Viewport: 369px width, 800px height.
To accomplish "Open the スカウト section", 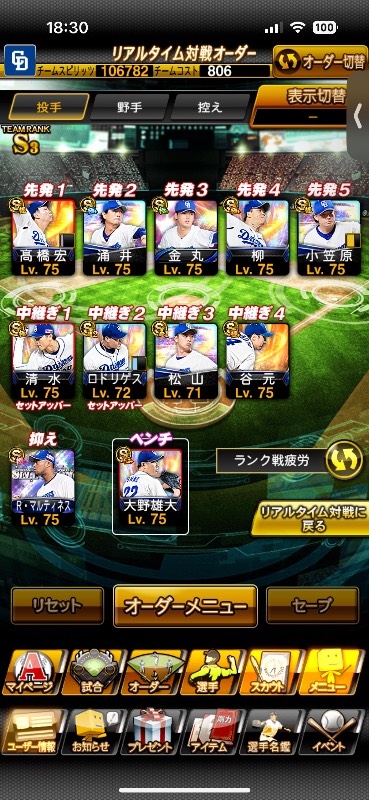I will coord(268,672).
